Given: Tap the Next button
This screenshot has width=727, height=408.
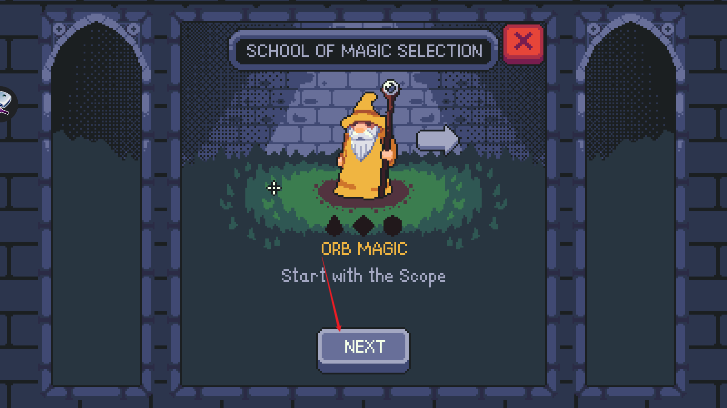Looking at the screenshot, I should (x=364, y=347).
